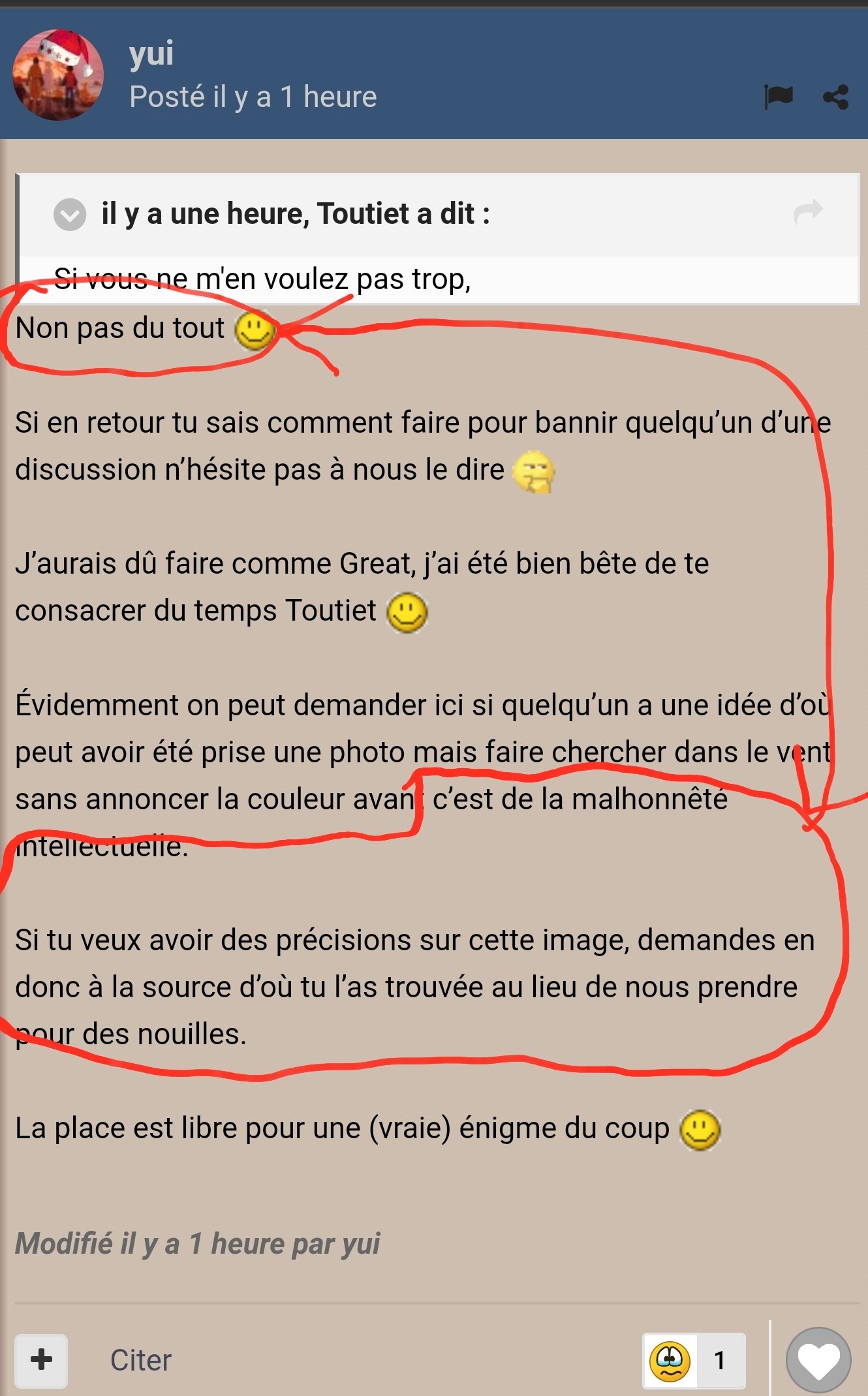
Task: Share yui's post
Action: click(835, 97)
